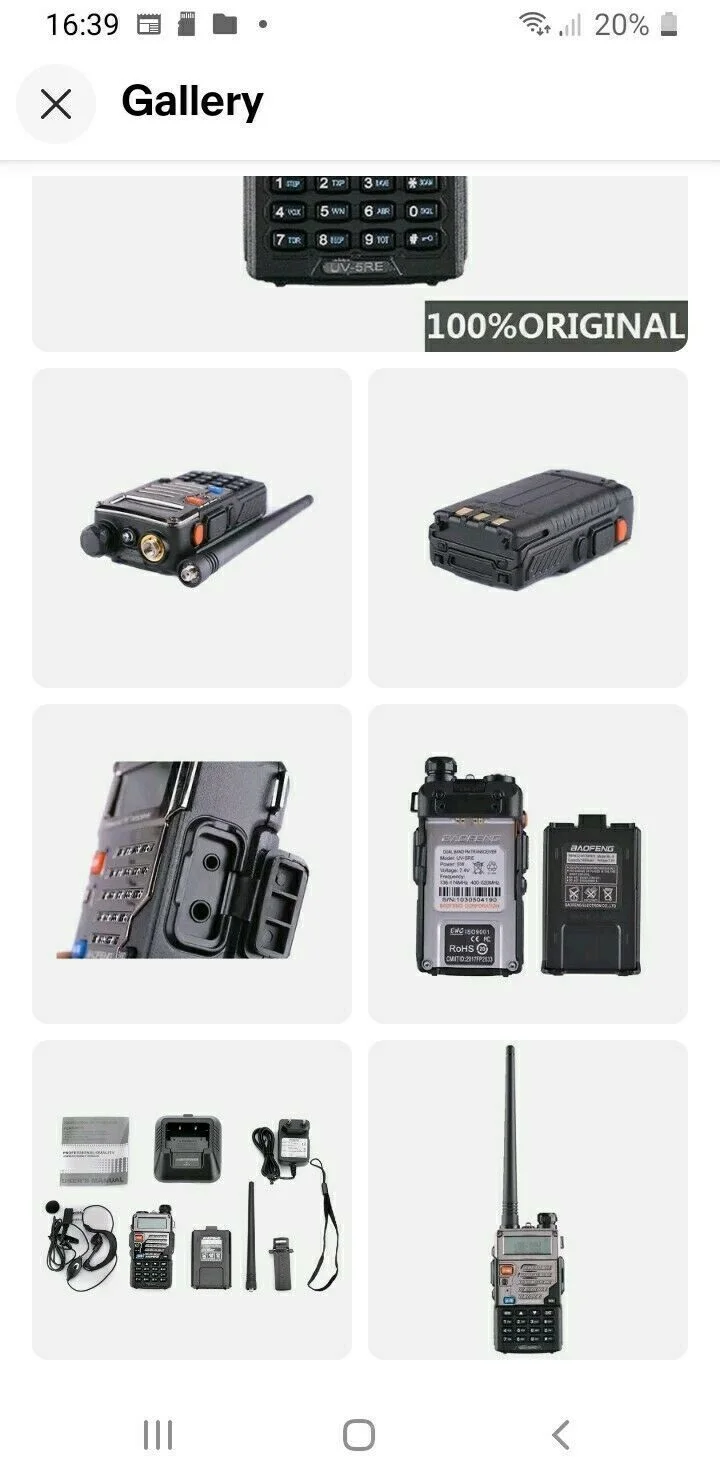Image resolution: width=720 pixels, height=1480 pixels.
Task: Go back using the system back button
Action: (561, 1435)
